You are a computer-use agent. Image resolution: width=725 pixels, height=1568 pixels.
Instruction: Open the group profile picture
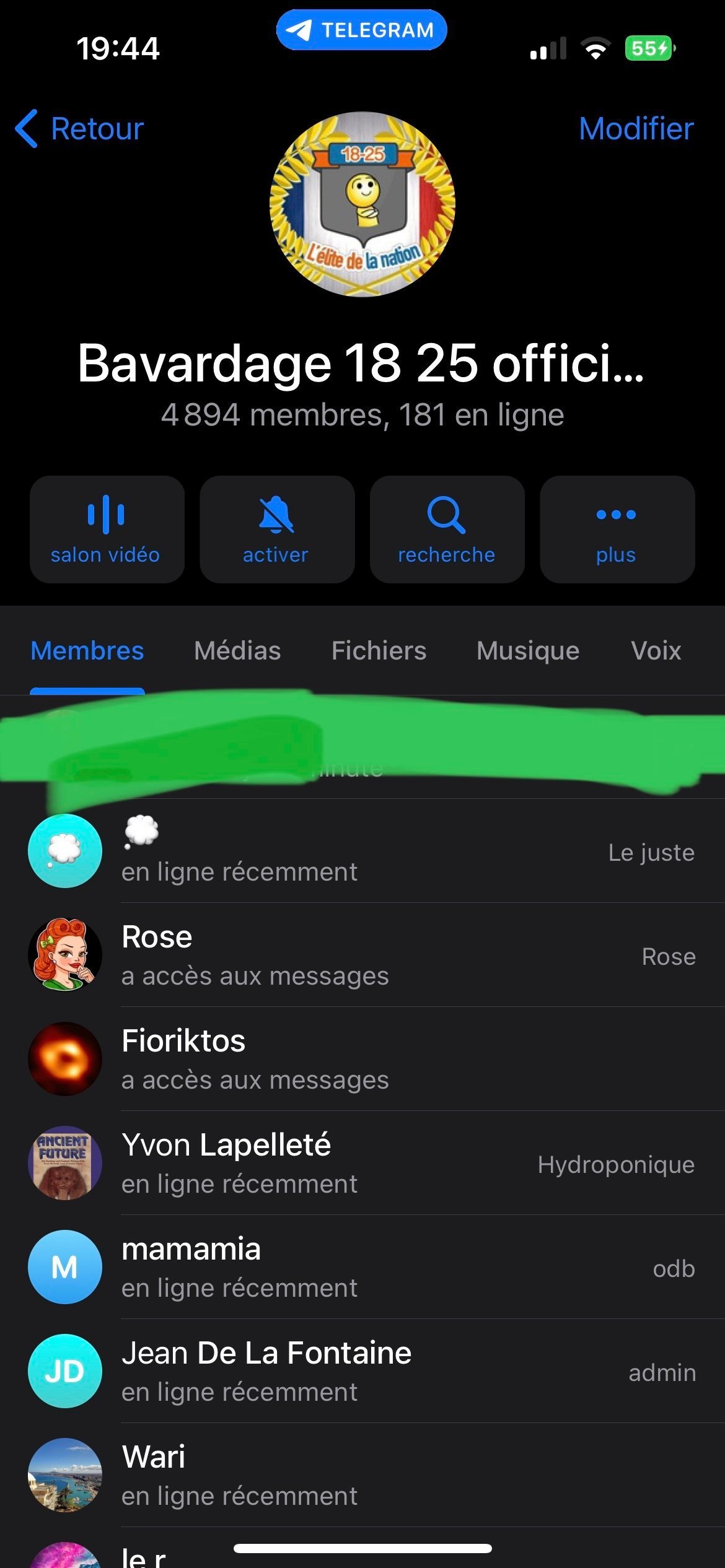[x=362, y=204]
